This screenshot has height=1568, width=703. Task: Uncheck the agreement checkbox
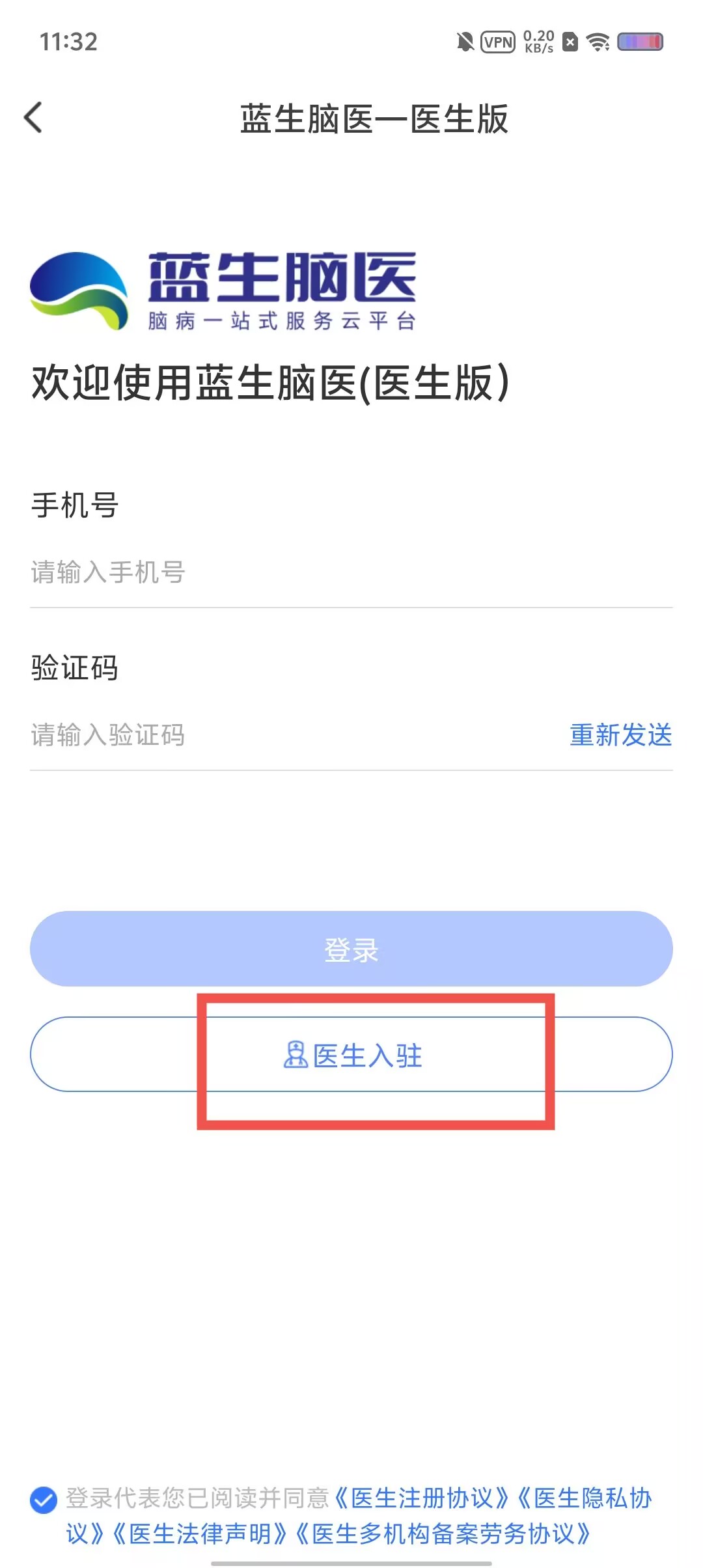click(44, 1500)
